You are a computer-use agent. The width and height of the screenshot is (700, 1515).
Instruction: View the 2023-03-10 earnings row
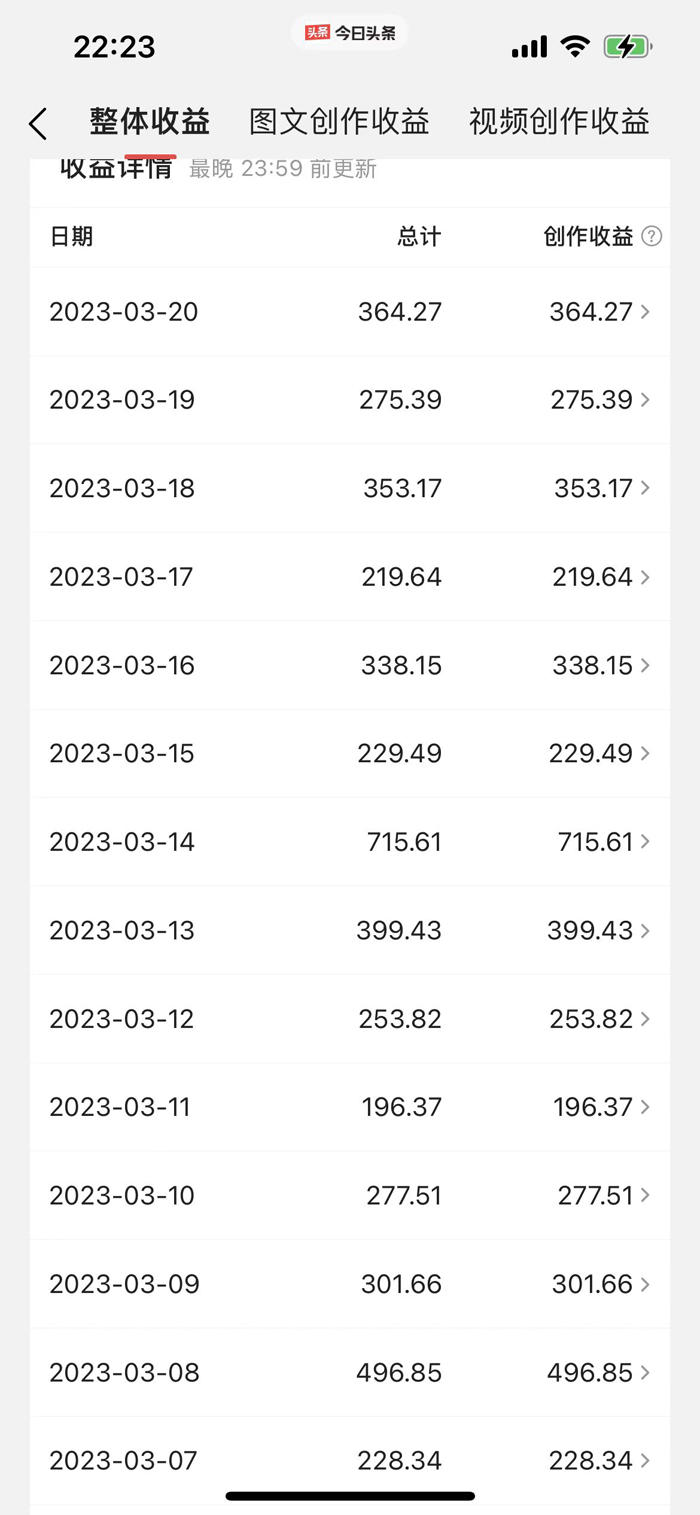350,1195
